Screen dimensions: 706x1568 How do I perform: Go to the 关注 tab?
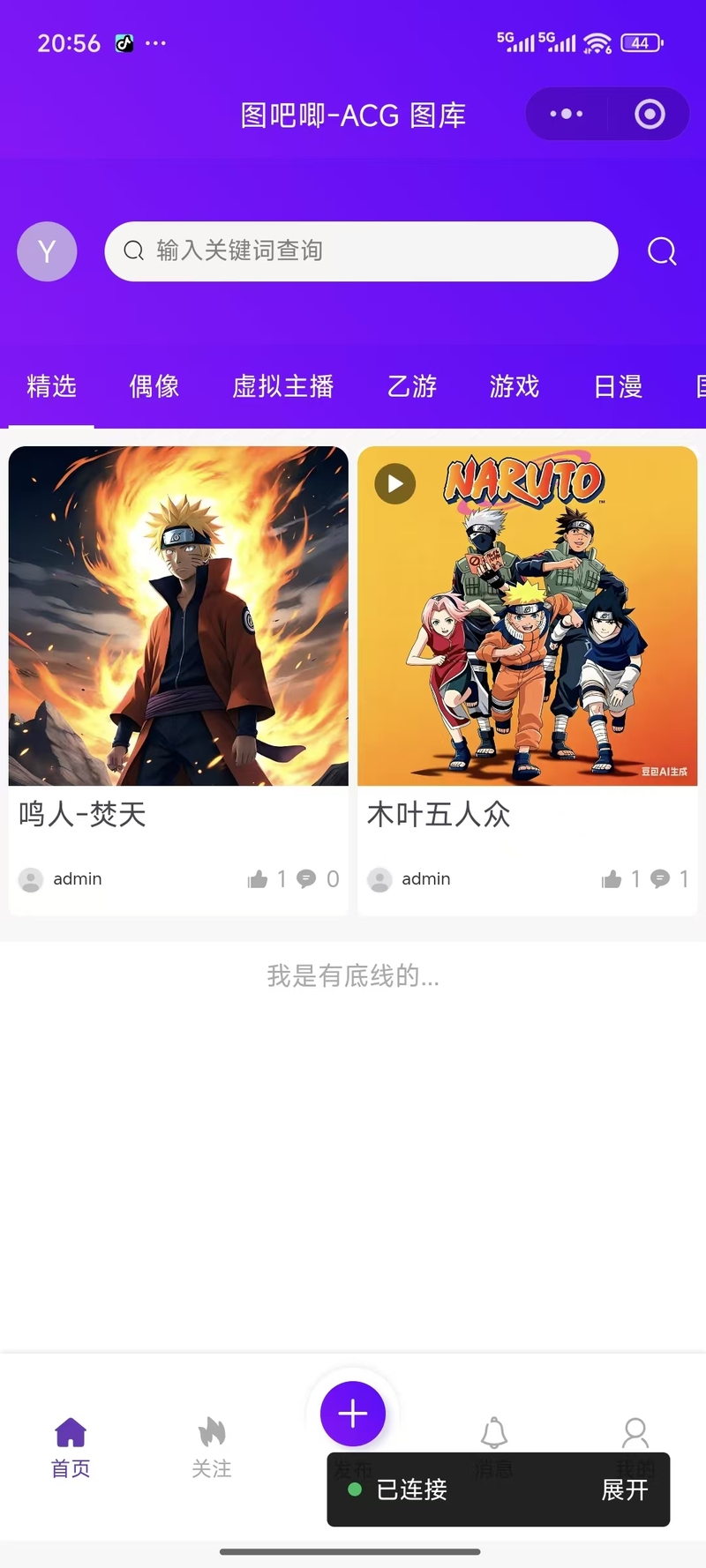click(212, 1447)
